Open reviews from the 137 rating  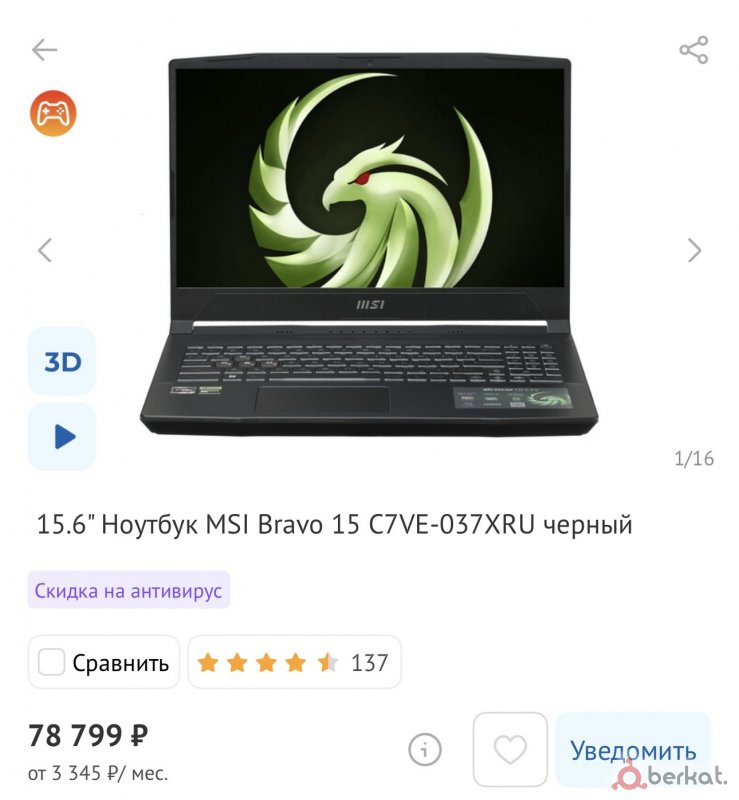click(294, 662)
